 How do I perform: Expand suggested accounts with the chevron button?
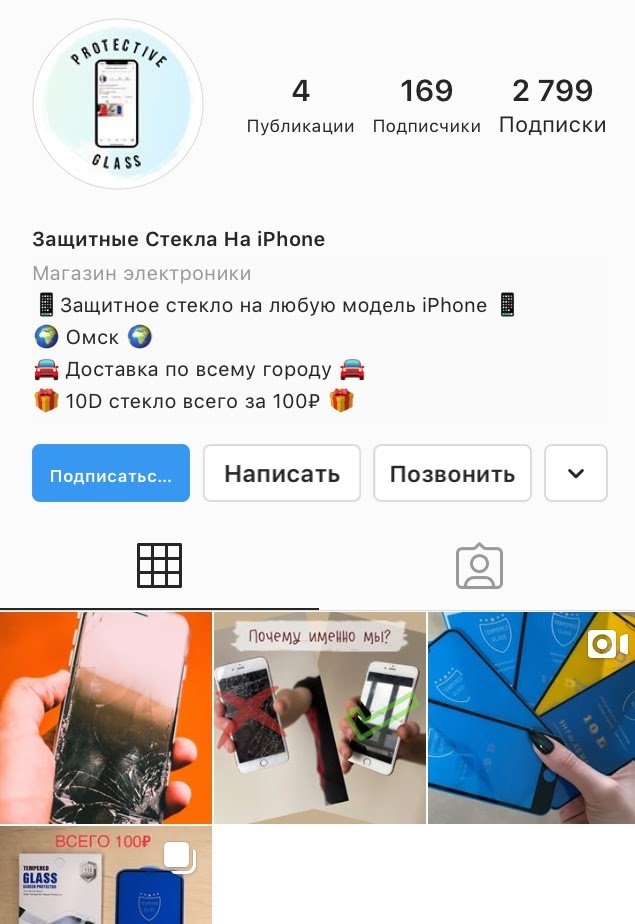pyautogui.click(x=576, y=473)
